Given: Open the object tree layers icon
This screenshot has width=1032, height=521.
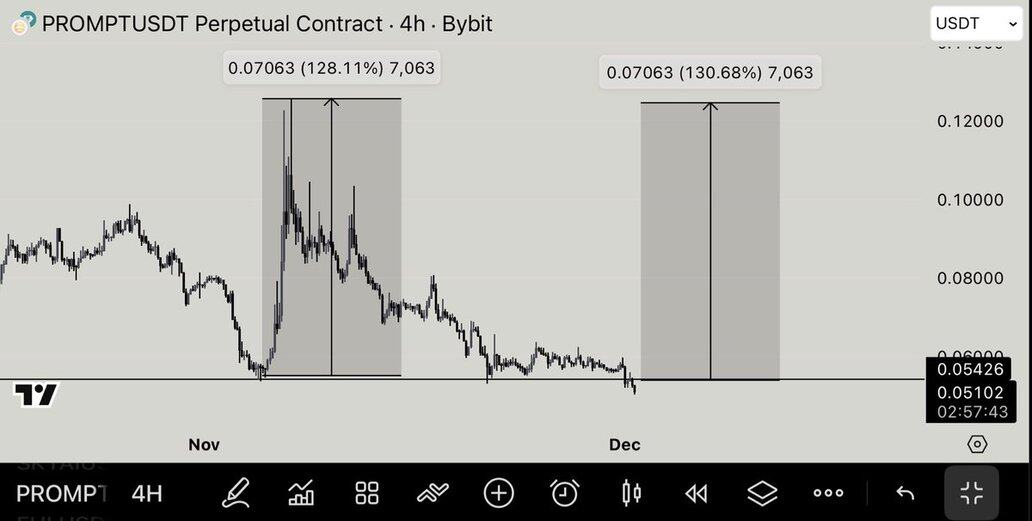Looking at the screenshot, I should 762,492.
